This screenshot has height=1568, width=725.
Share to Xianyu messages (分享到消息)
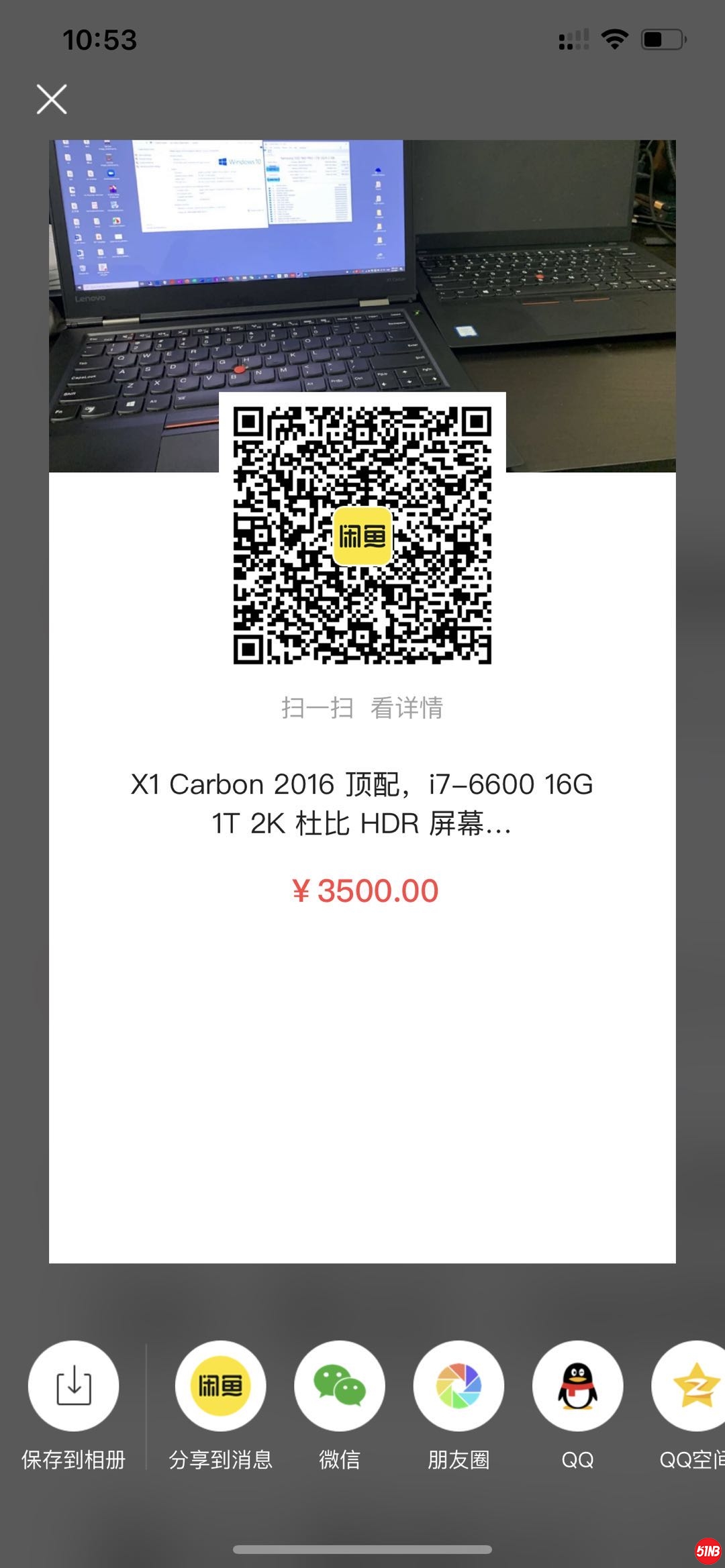coord(220,1386)
